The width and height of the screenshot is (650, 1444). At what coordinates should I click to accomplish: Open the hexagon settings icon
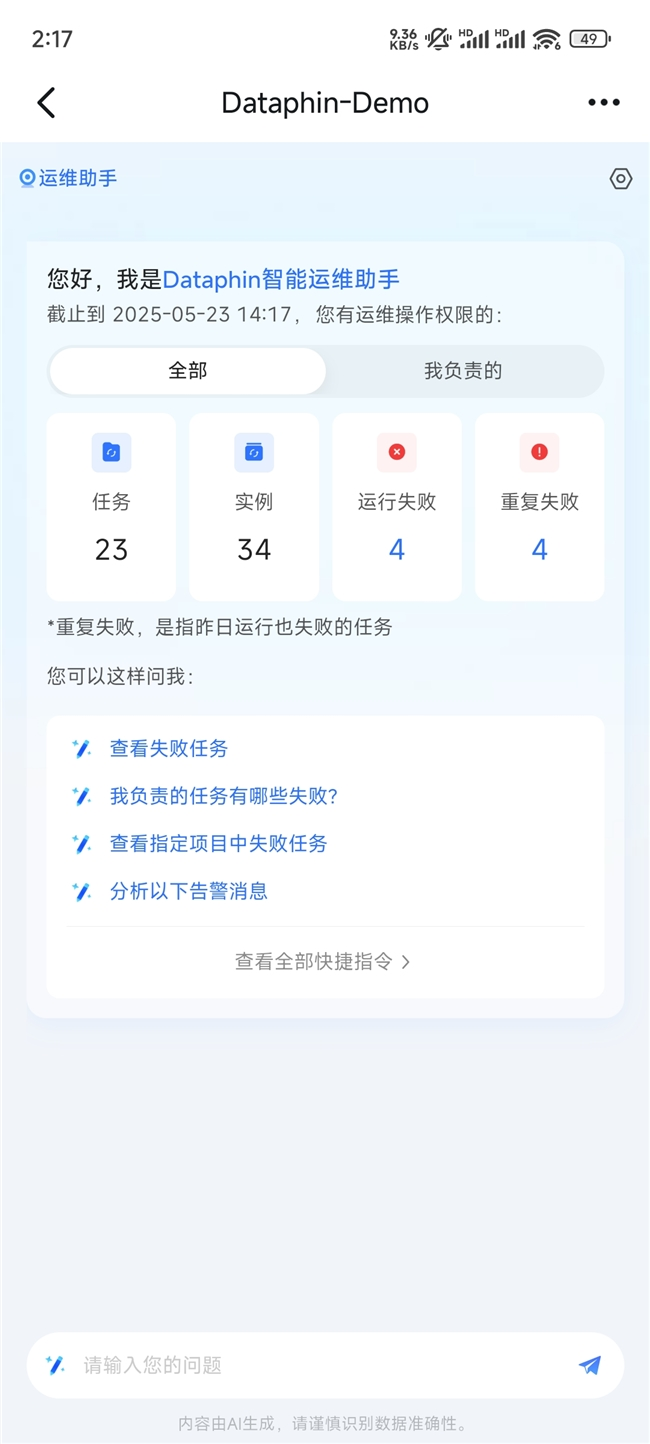point(621,179)
